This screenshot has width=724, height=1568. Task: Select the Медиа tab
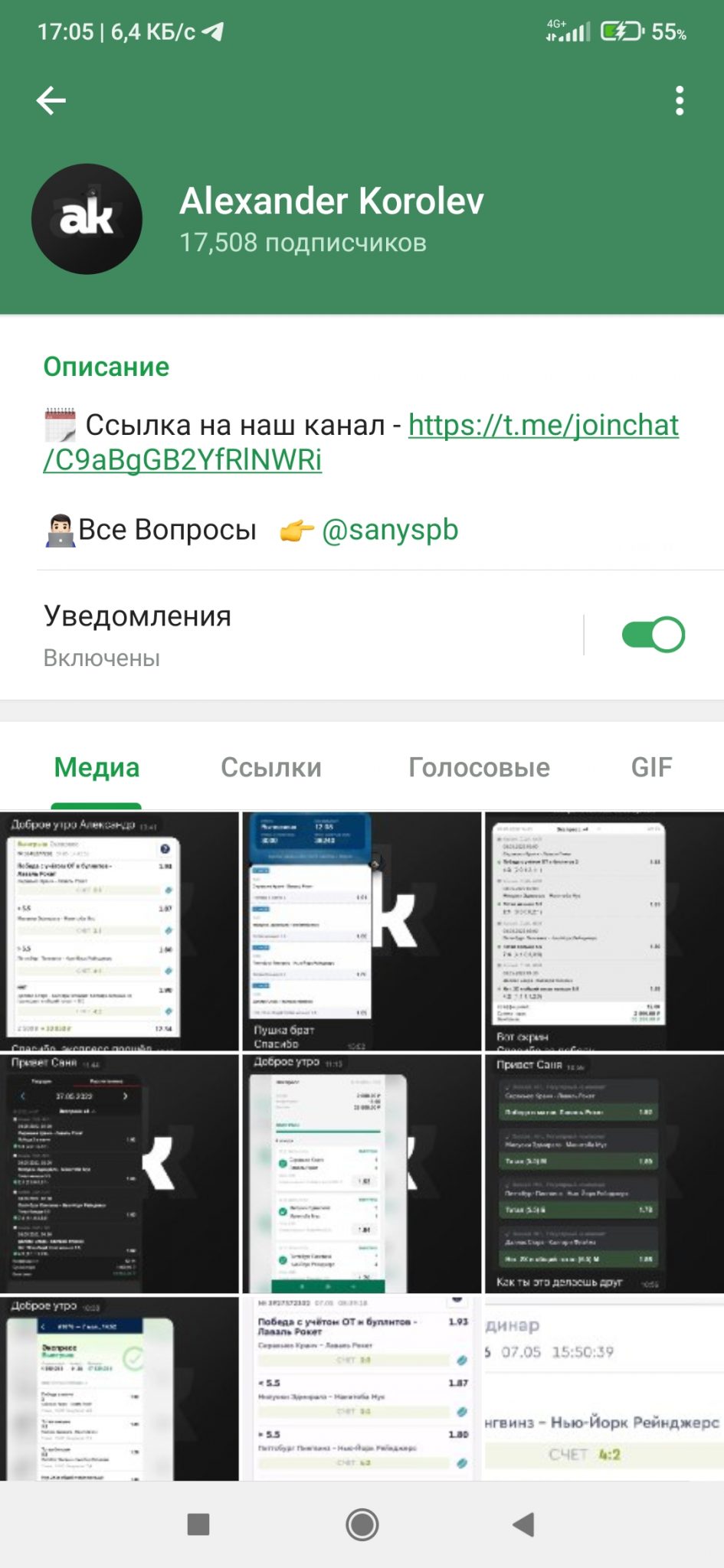click(97, 767)
